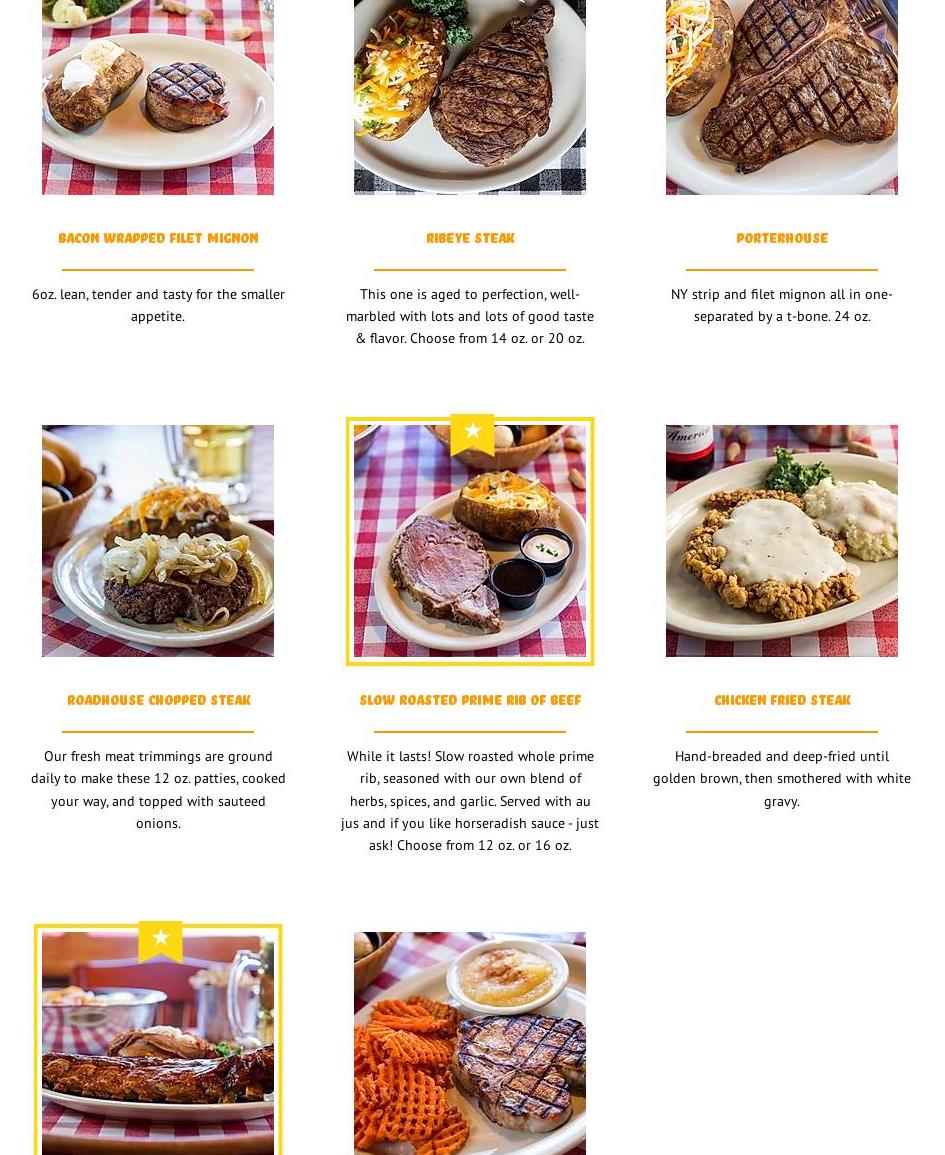Image resolution: width=945 pixels, height=1155 pixels.
Task: View the Ribeye Steak menu photo
Action: coord(470,97)
